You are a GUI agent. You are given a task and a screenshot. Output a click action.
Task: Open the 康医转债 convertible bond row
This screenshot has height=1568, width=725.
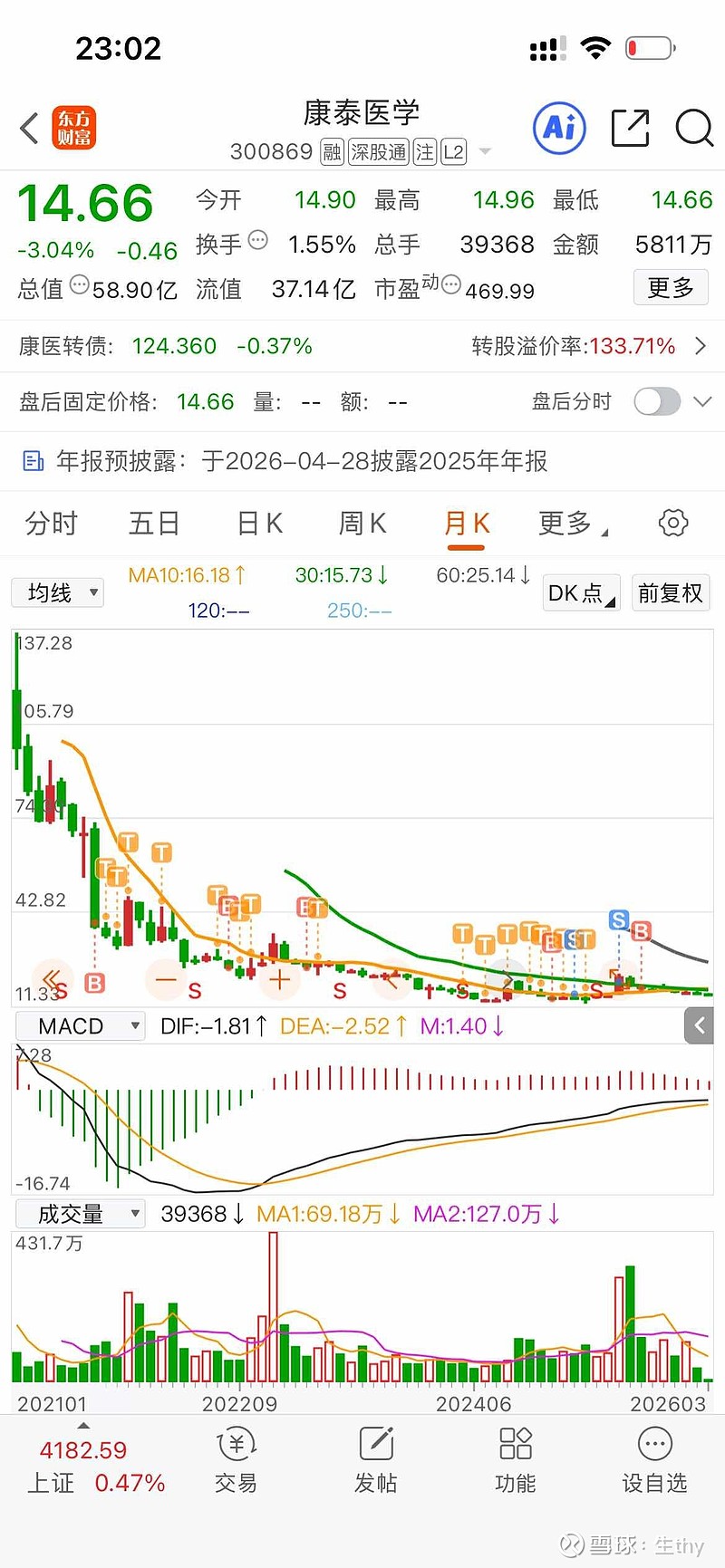tap(362, 346)
